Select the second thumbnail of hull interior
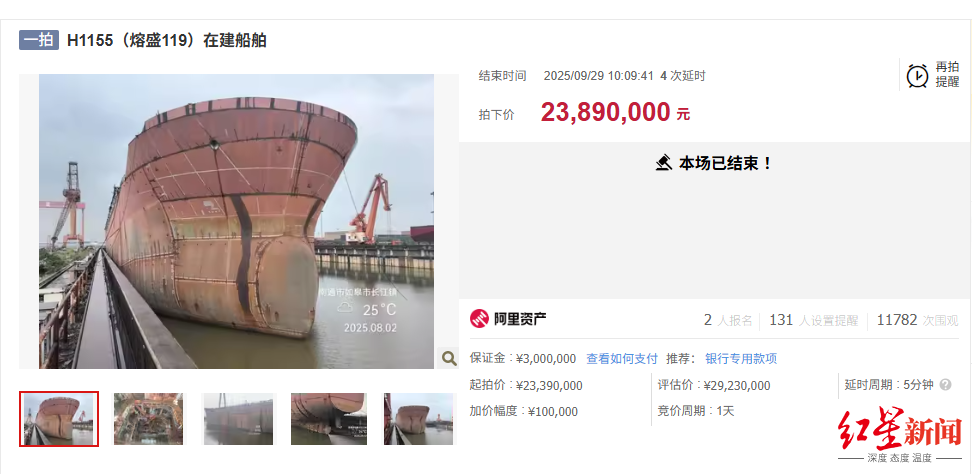Screen dimensions: 972x474 (x=148, y=418)
